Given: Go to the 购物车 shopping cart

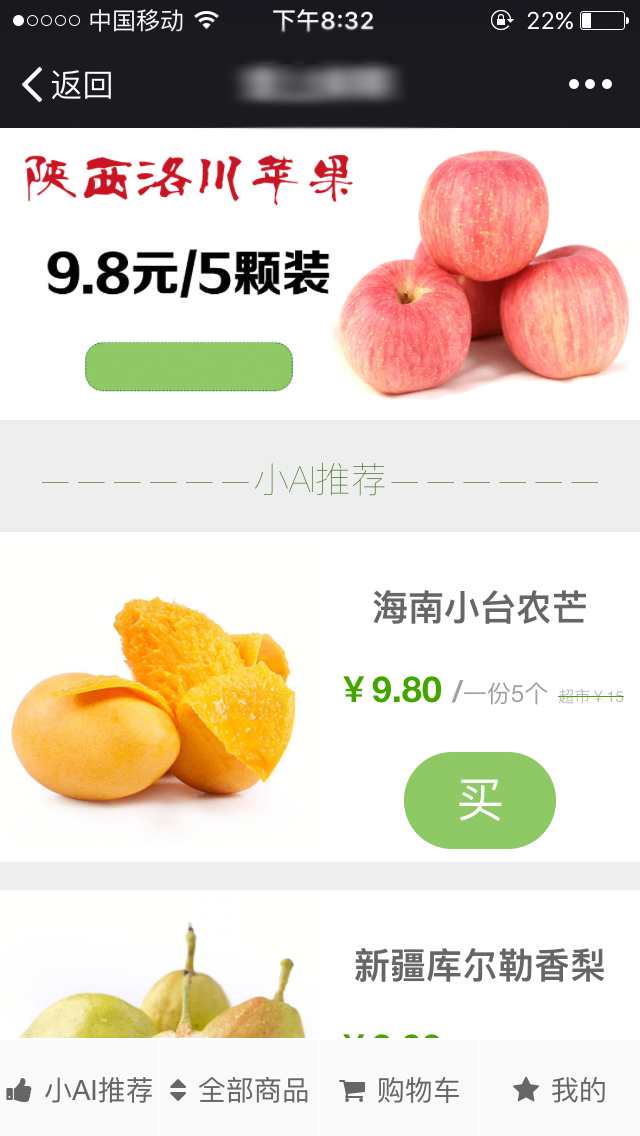Looking at the screenshot, I should coord(399,1090).
